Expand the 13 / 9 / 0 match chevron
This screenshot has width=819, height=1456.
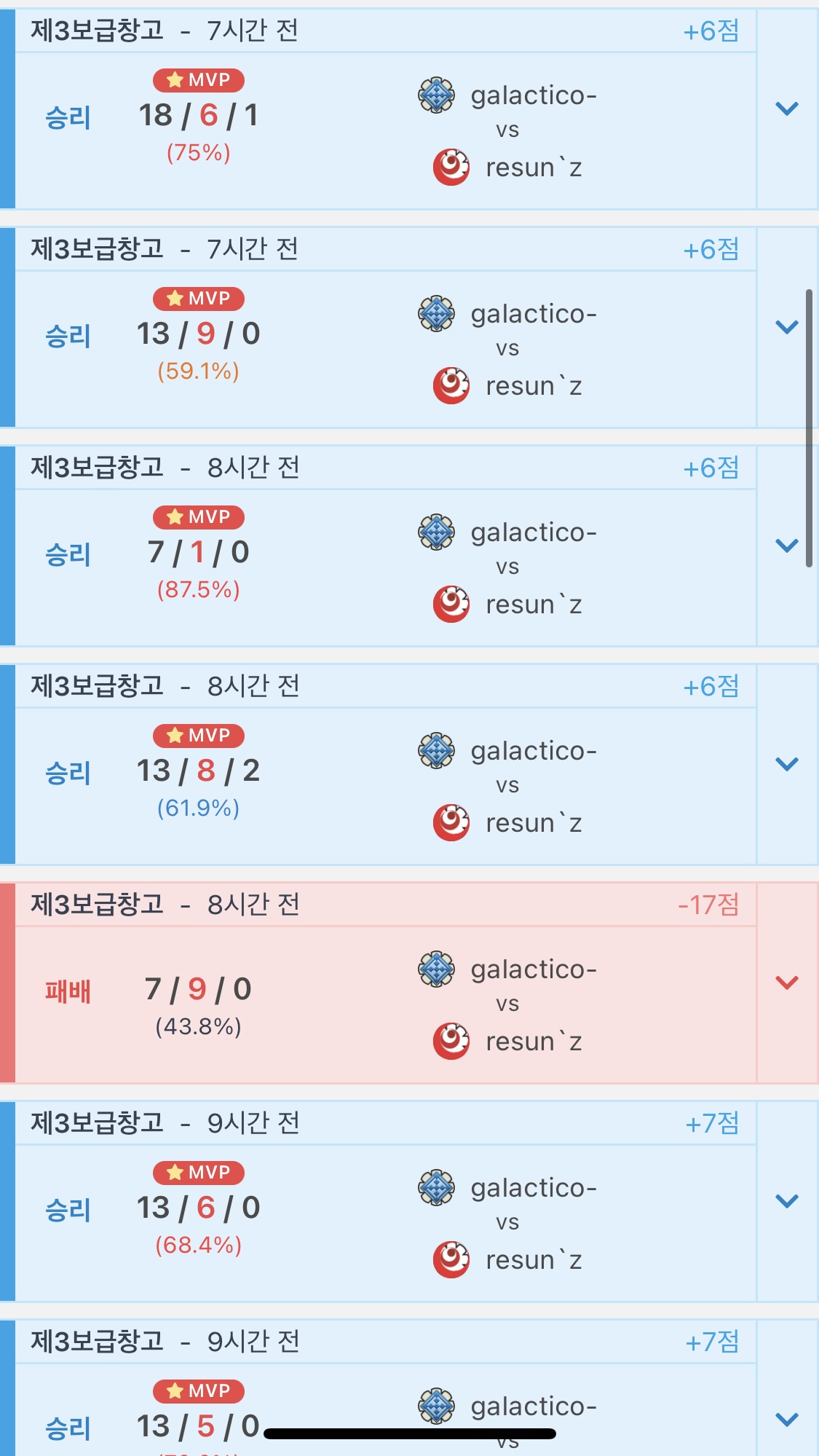tap(787, 328)
